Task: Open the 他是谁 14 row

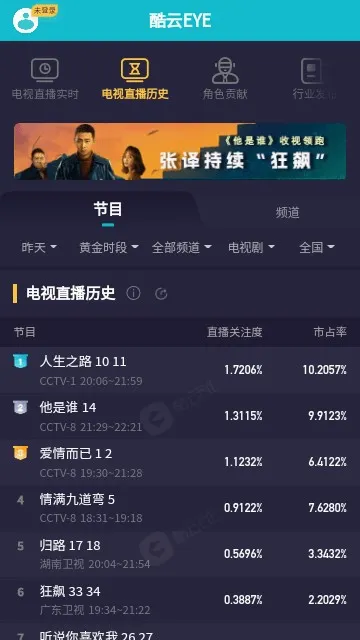Action: point(180,416)
